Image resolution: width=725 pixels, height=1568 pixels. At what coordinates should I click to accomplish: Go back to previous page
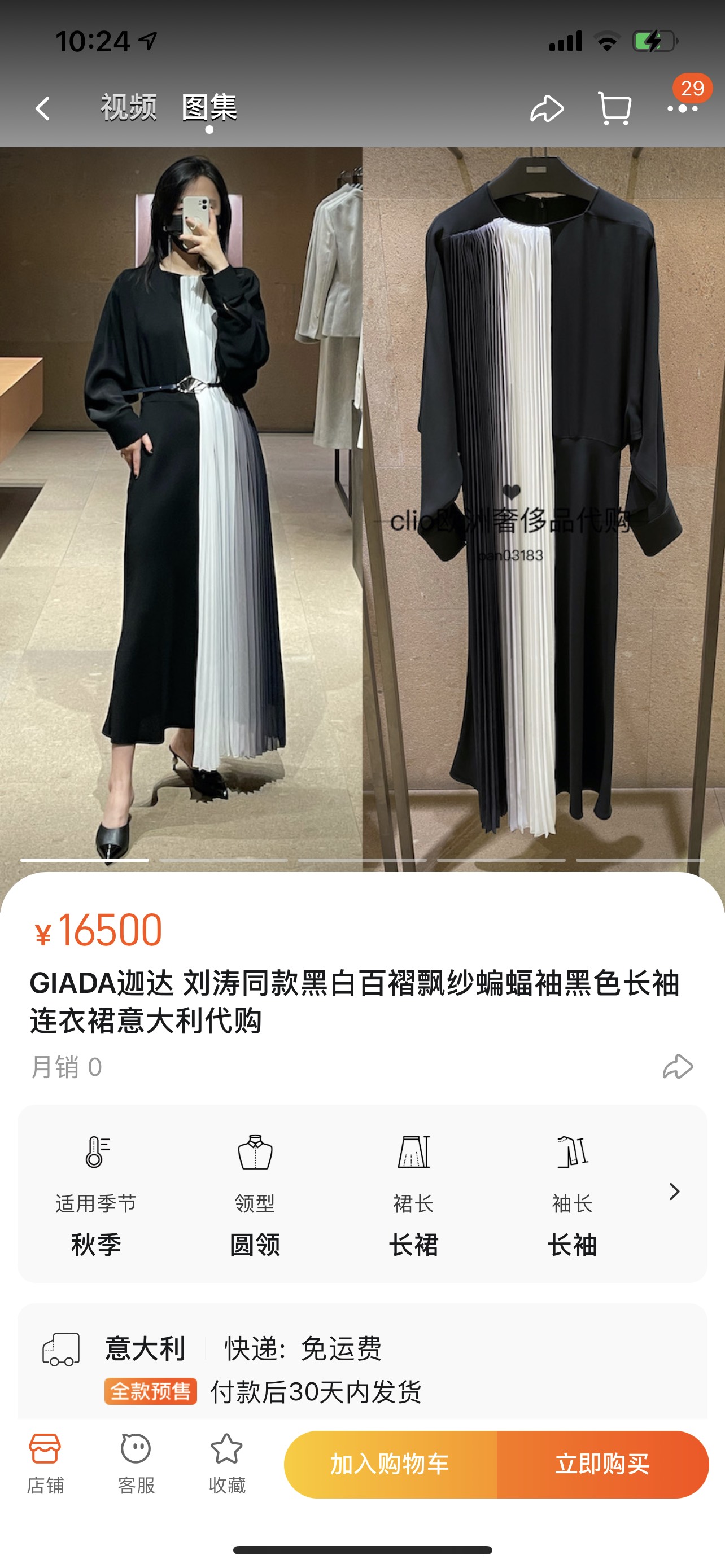click(42, 109)
